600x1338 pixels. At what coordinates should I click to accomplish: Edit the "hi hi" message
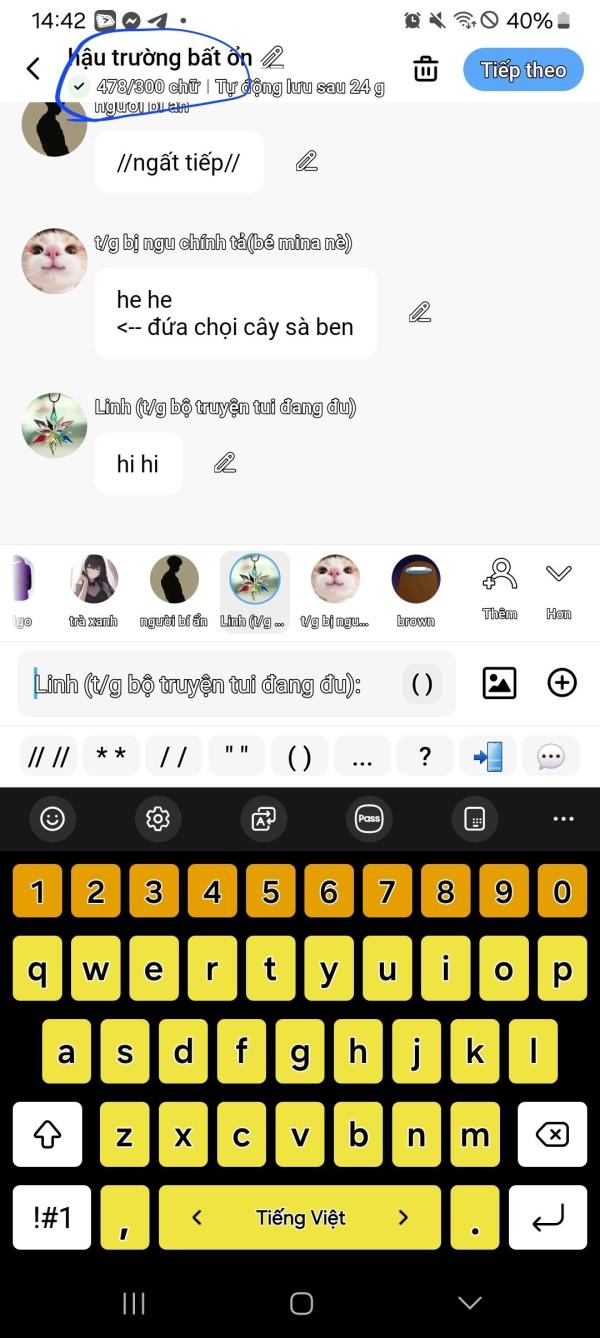[x=225, y=463]
